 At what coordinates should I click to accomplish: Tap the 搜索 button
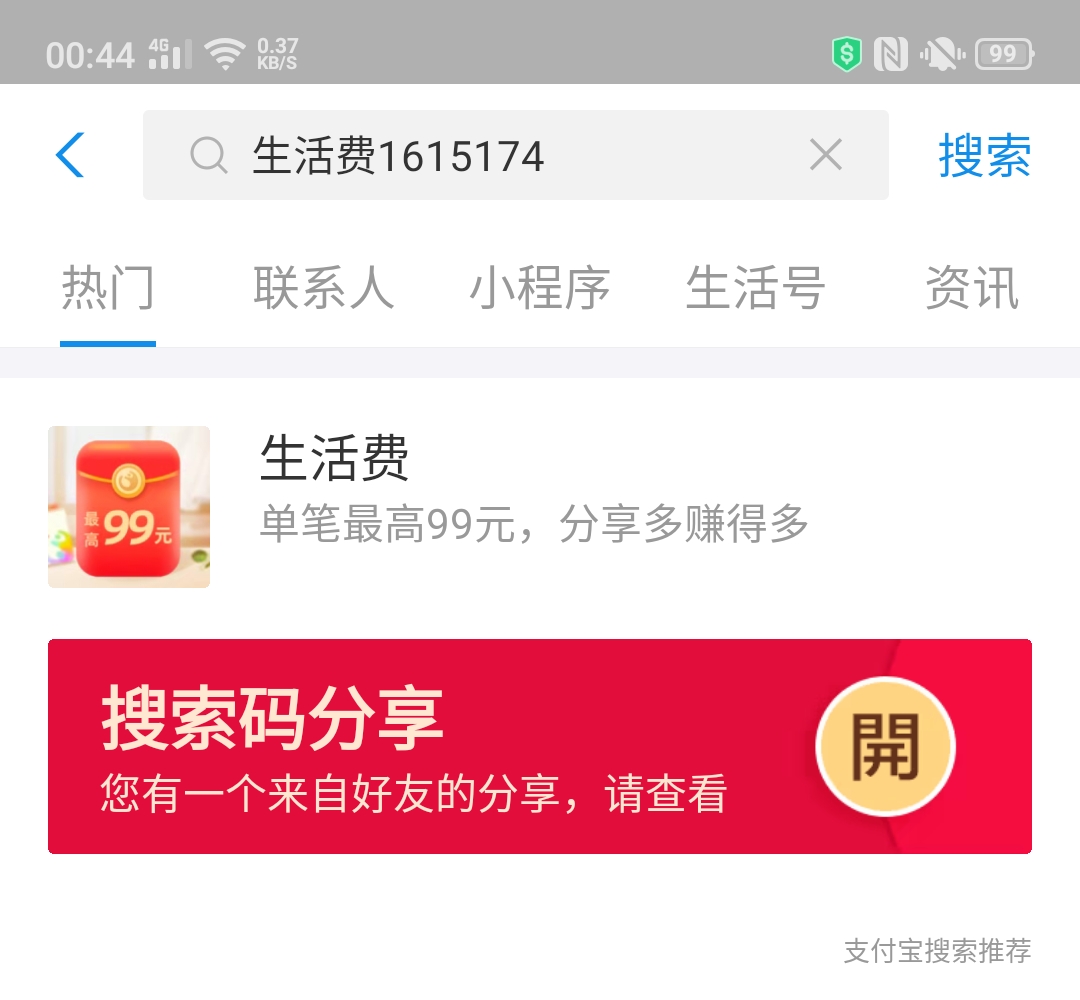click(984, 156)
